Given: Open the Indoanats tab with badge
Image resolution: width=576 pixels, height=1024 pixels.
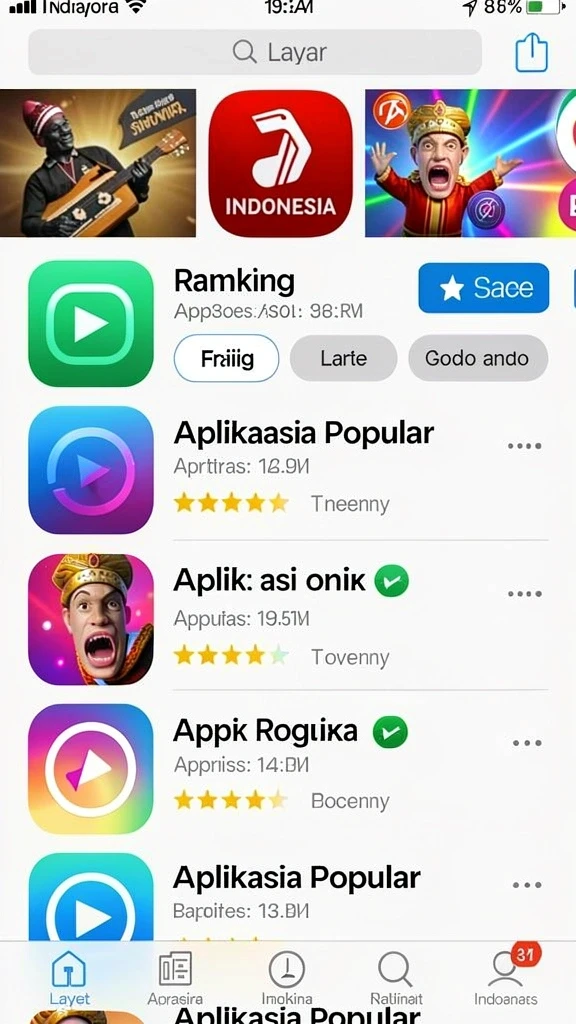Looking at the screenshot, I should (x=506, y=978).
